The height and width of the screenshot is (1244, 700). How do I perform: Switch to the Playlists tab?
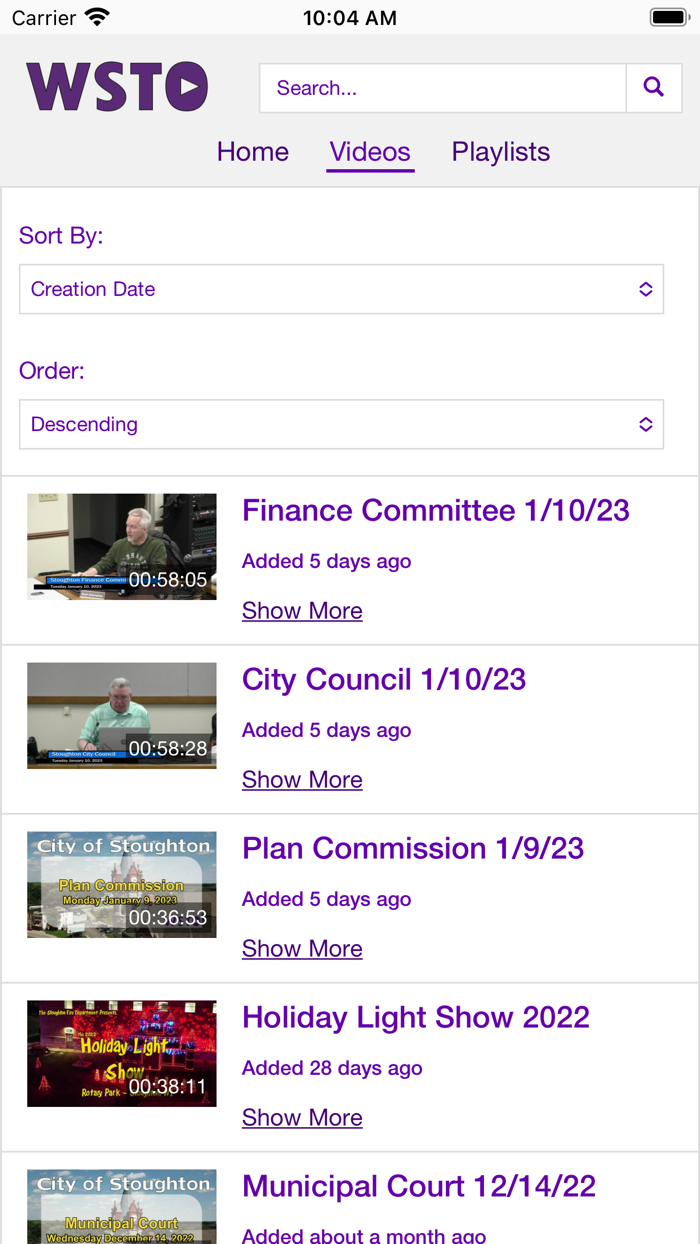(500, 152)
